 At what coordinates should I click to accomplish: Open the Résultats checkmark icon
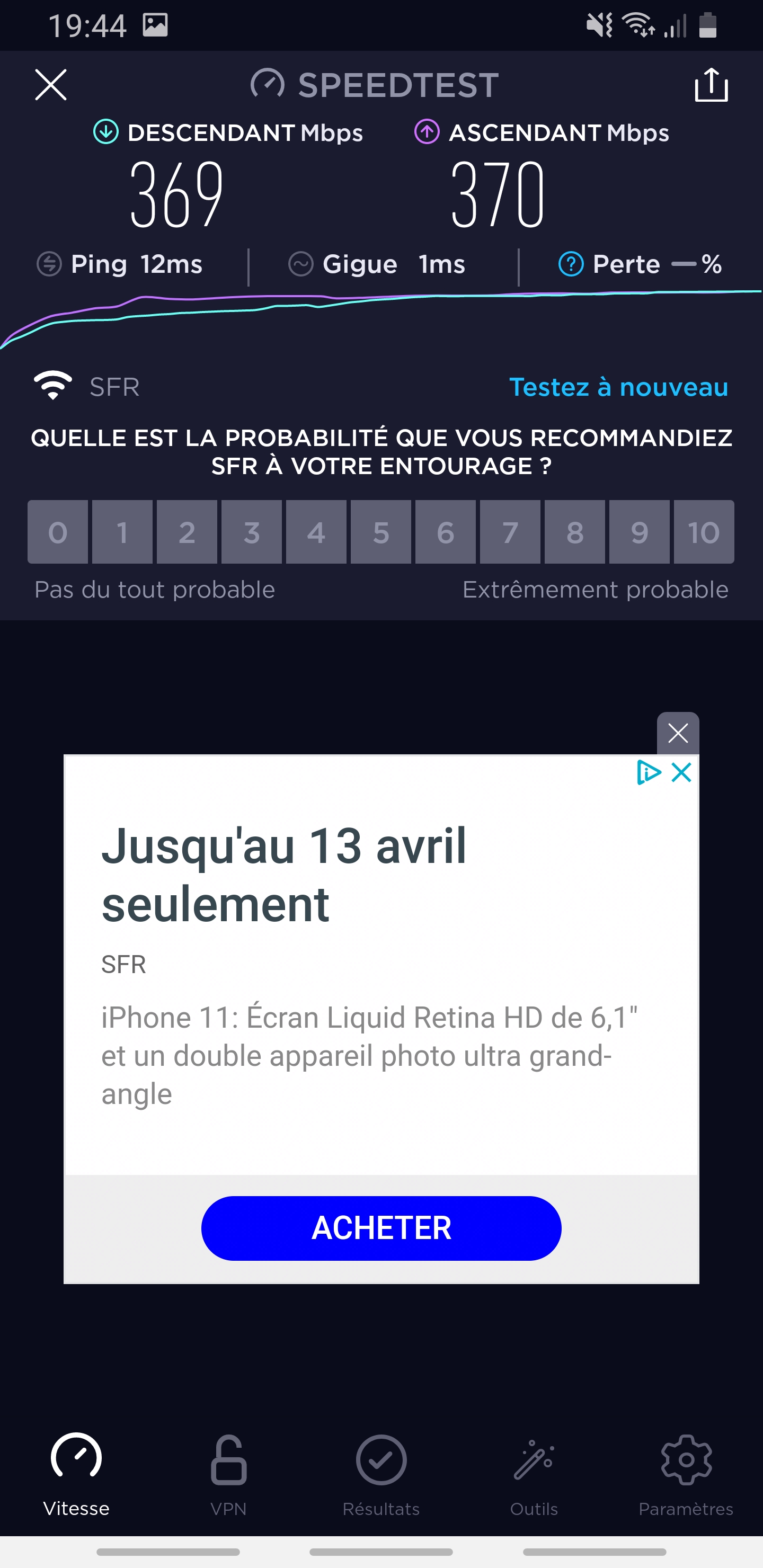381,1461
